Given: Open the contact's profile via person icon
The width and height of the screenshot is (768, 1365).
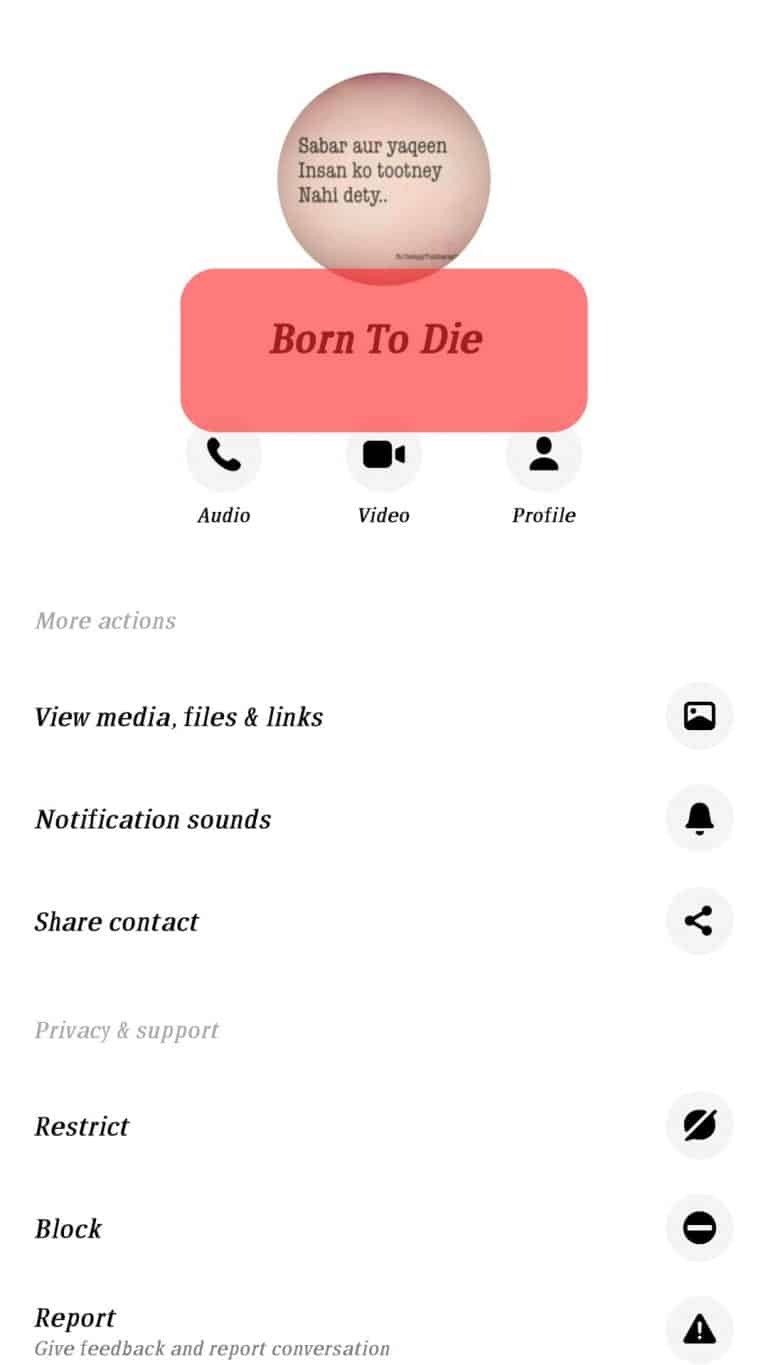Looking at the screenshot, I should pos(543,455).
